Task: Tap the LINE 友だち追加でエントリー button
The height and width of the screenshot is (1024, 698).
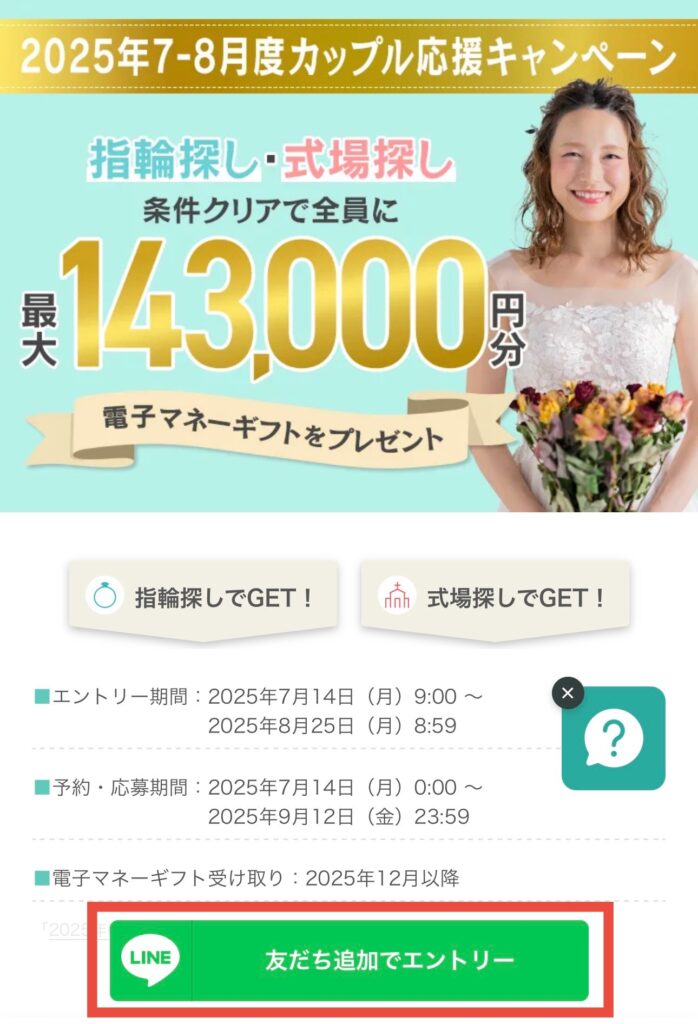Action: click(x=349, y=960)
